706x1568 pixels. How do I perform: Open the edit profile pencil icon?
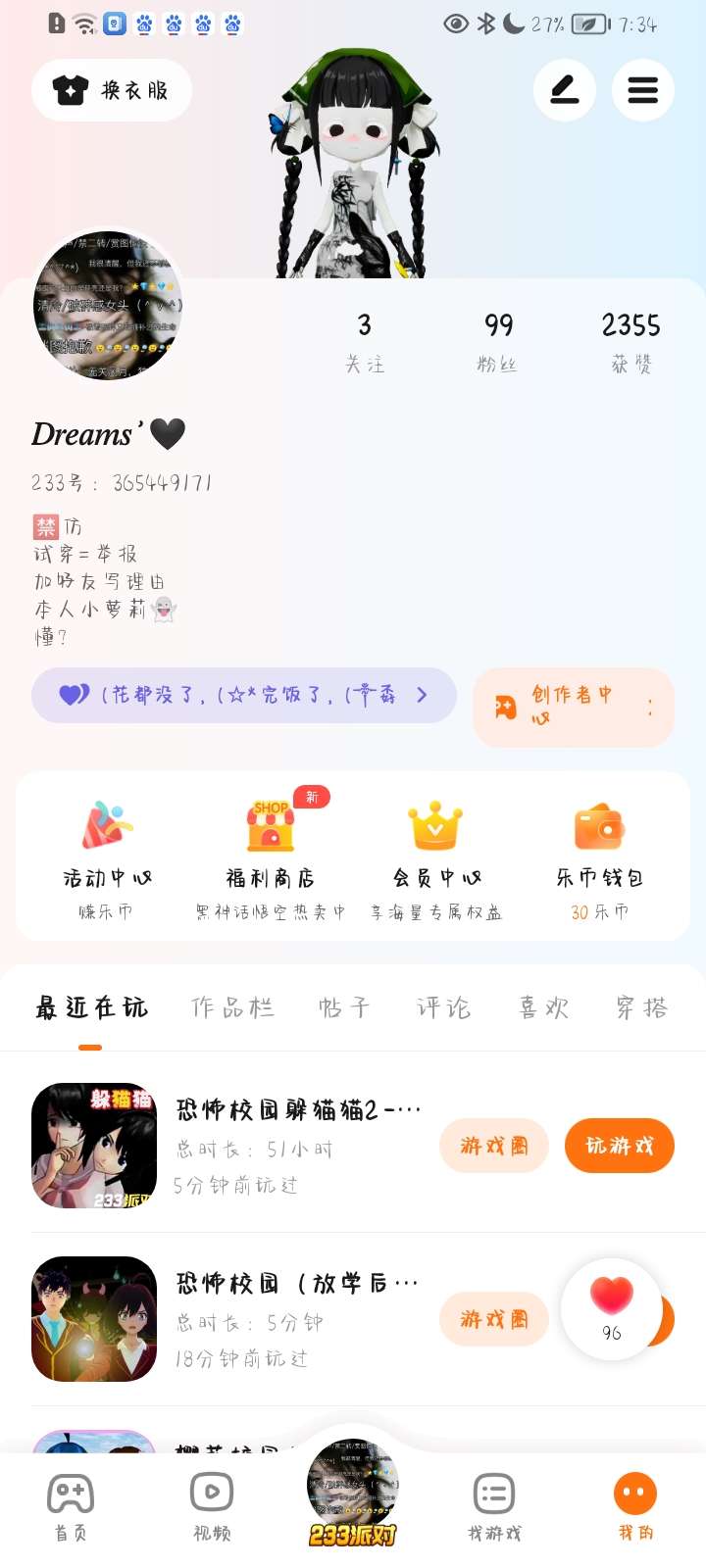[564, 90]
